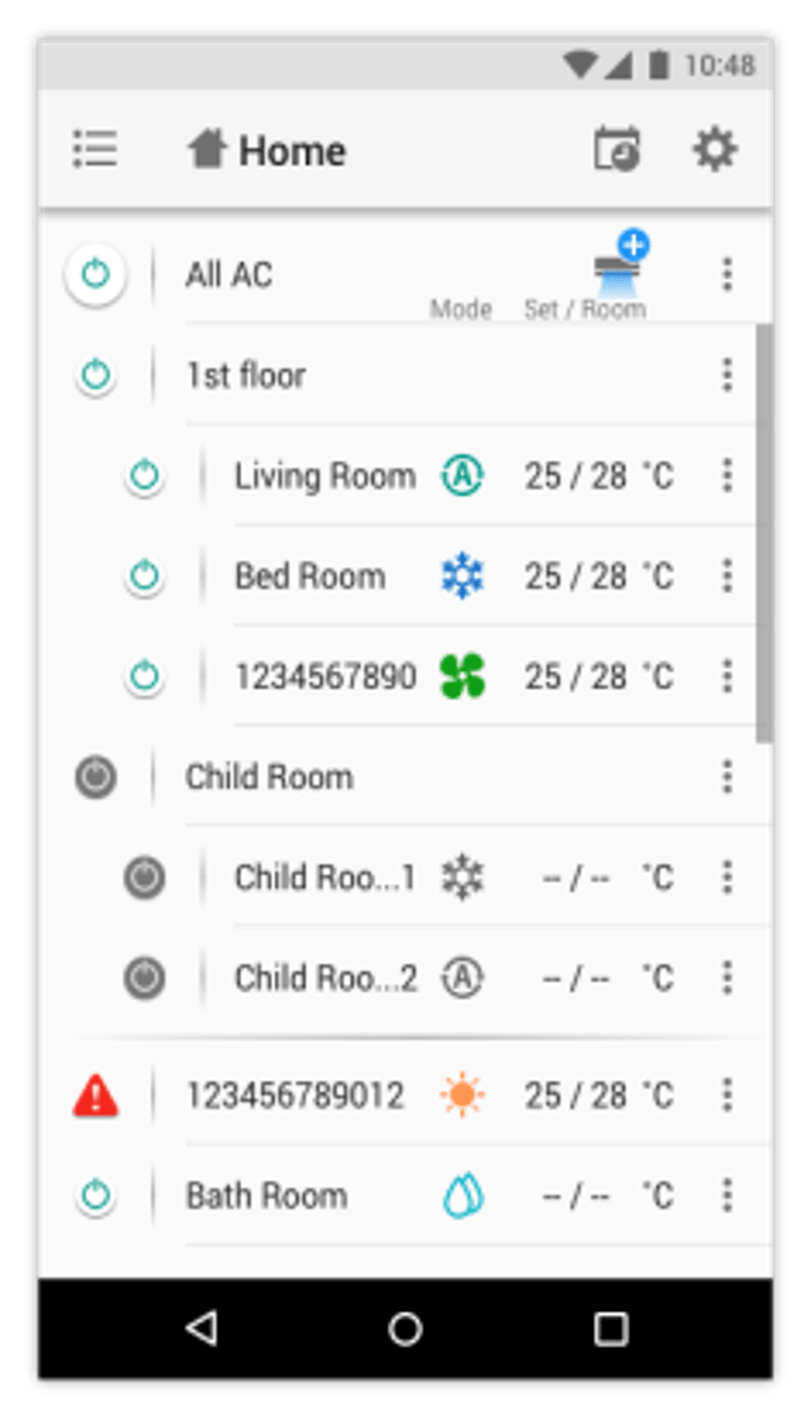Open overflow menu for 123456789012

click(x=727, y=1096)
